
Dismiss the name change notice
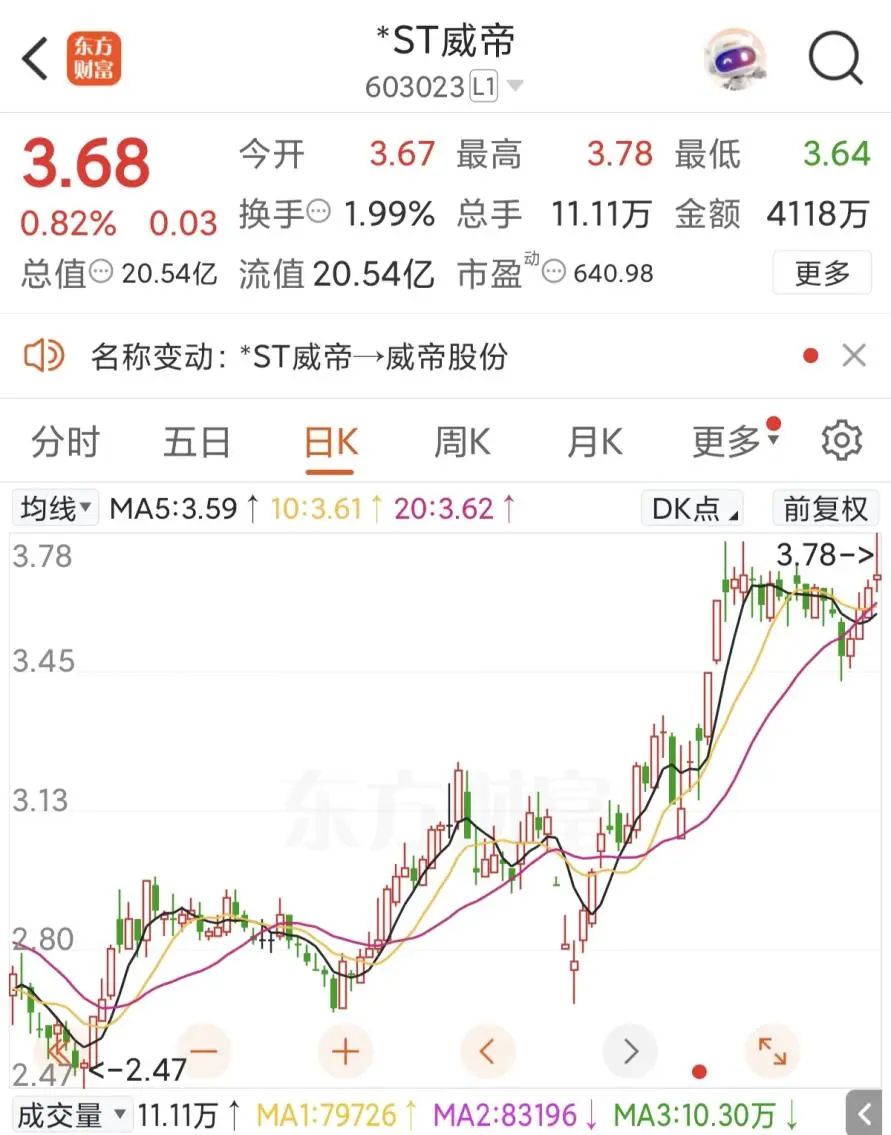coord(854,356)
